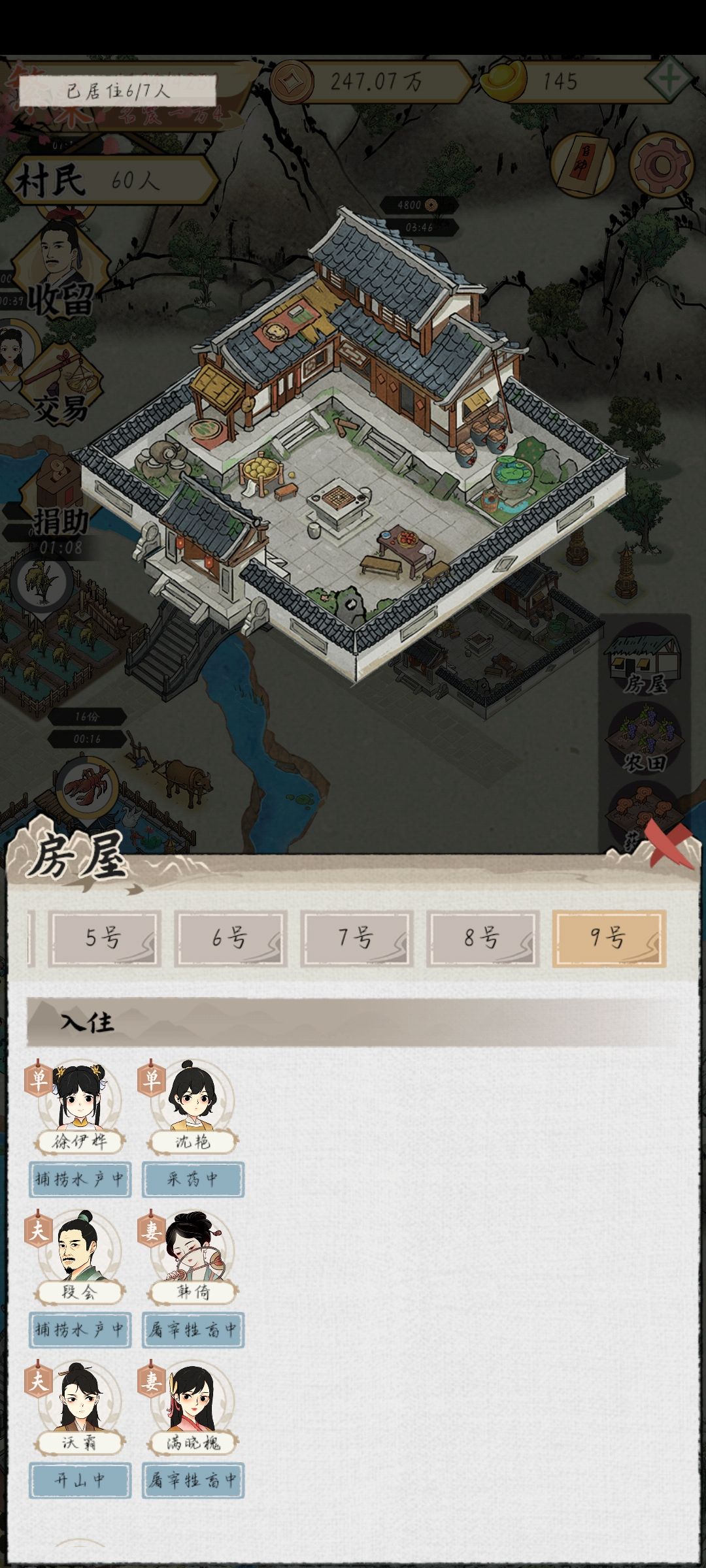The height and width of the screenshot is (1568, 706).
Task: Switch to house 7号 tab
Action: tap(356, 938)
